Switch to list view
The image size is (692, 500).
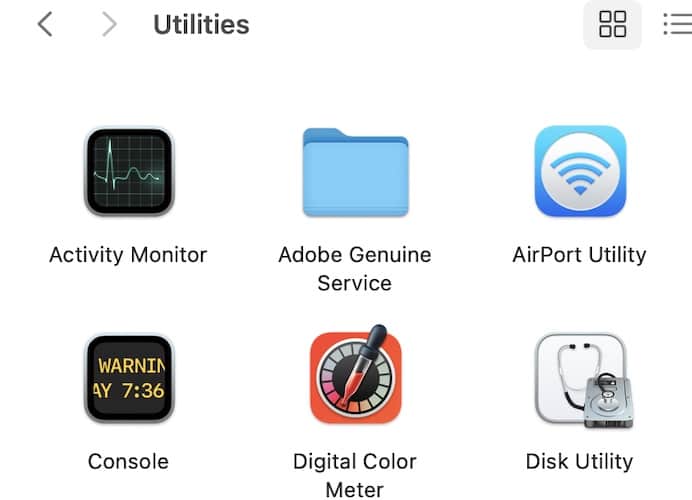point(677,24)
